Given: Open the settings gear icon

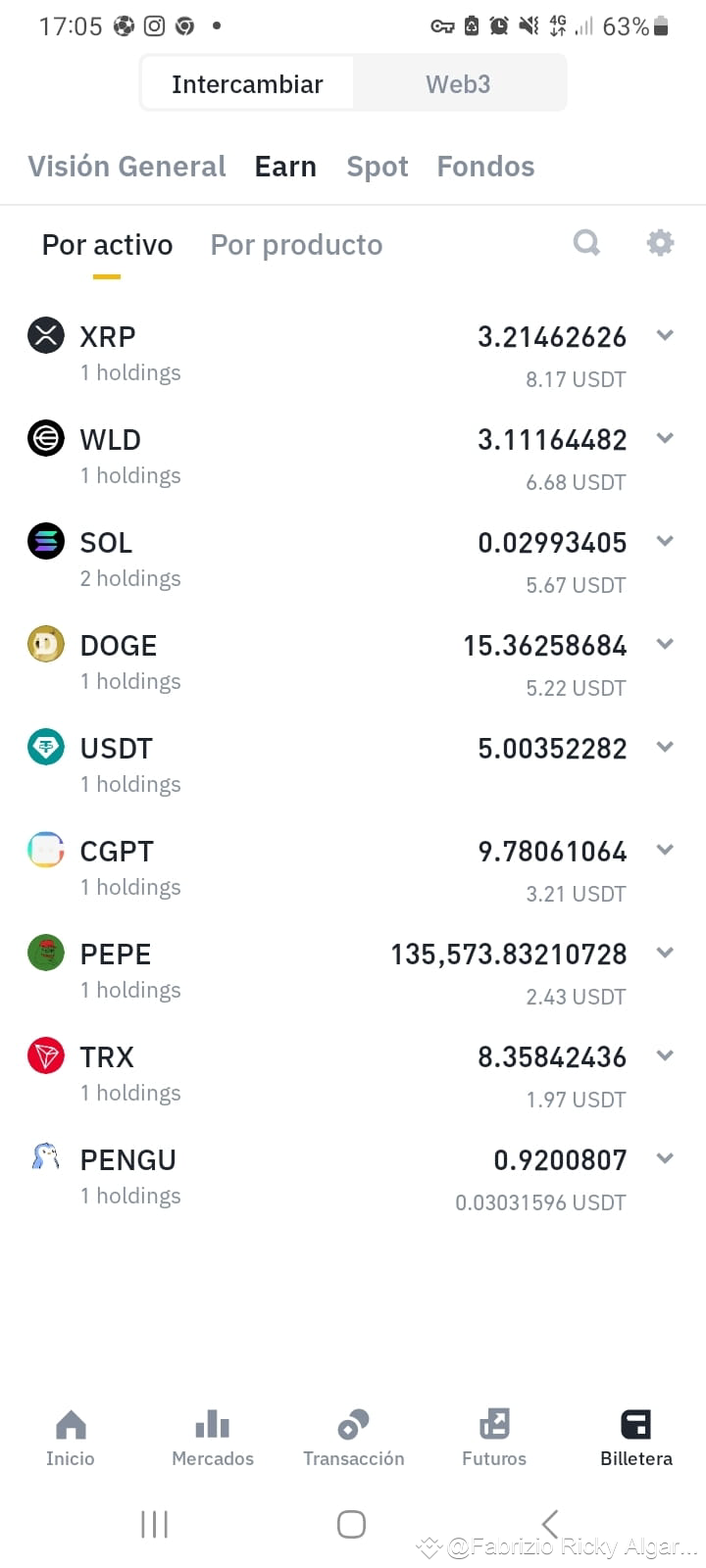Looking at the screenshot, I should pyautogui.click(x=660, y=242).
